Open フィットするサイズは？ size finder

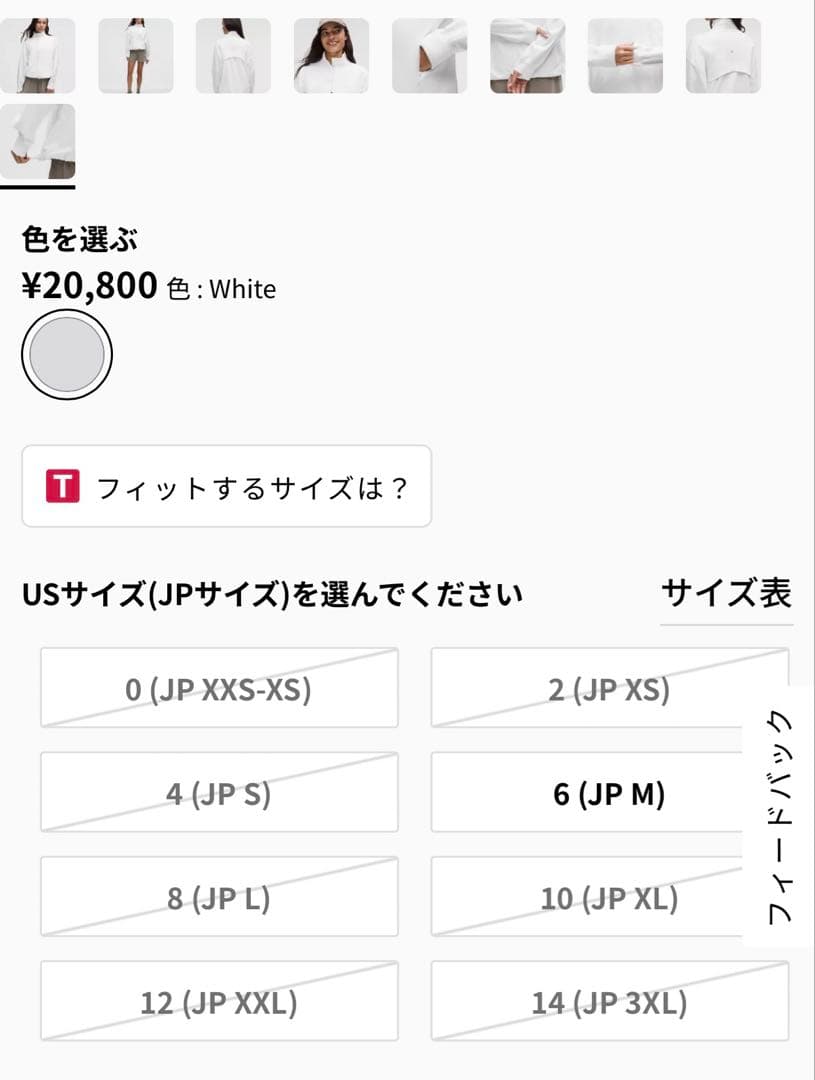click(x=225, y=487)
